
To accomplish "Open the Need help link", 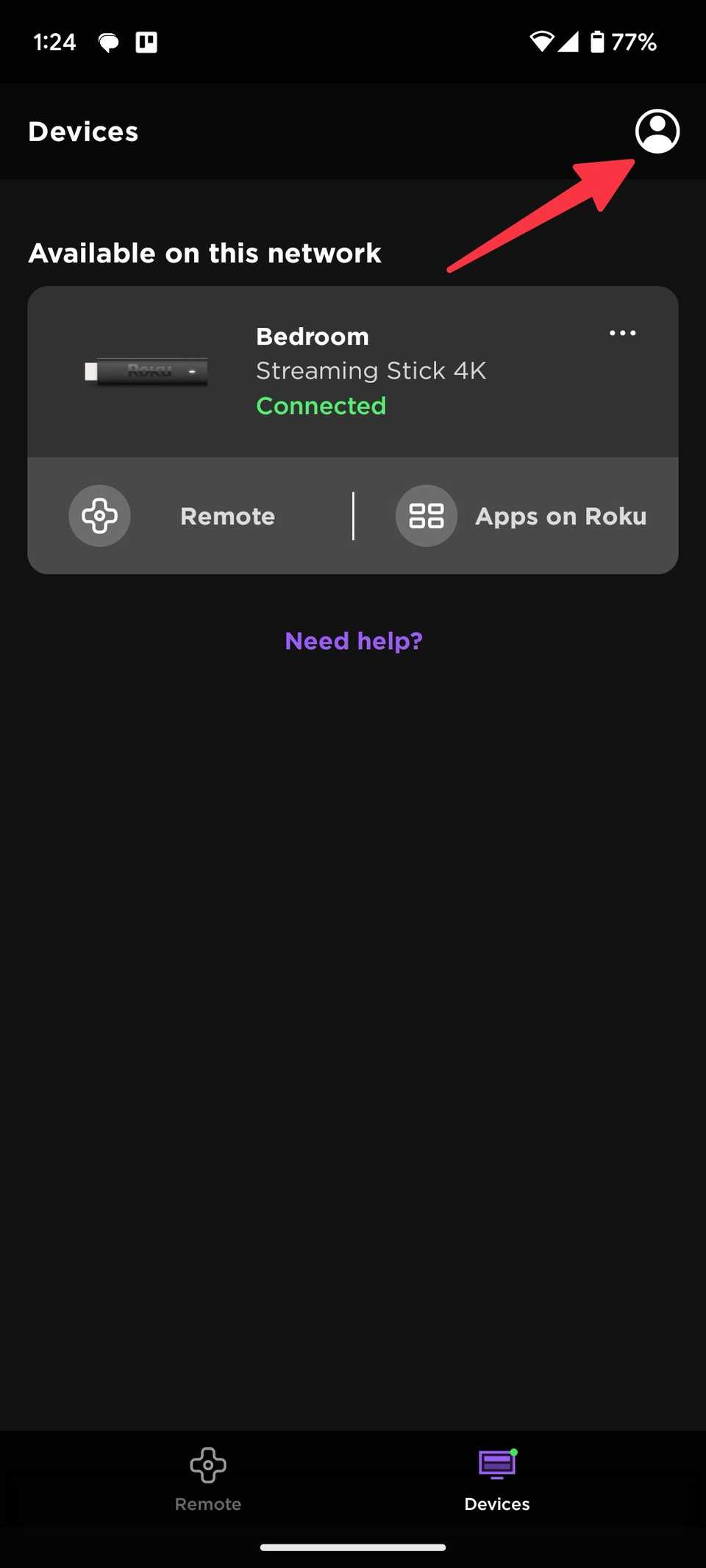I will pos(353,640).
